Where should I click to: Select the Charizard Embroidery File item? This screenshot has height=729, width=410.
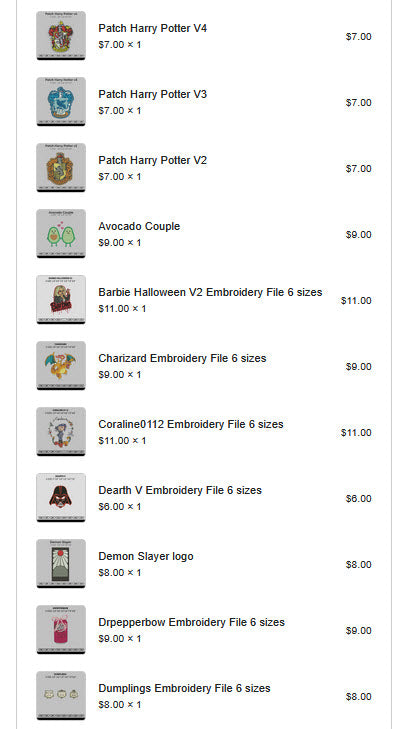182,358
